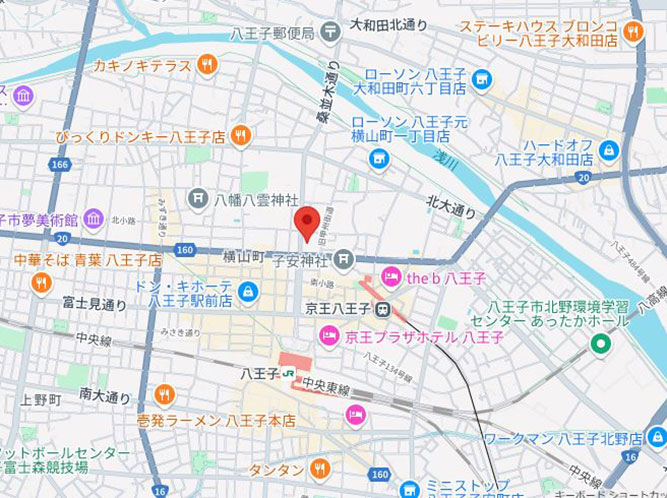Select ステーキハウス ブロンコビリー restaurant marker
The image size is (667, 498).
pos(632,34)
